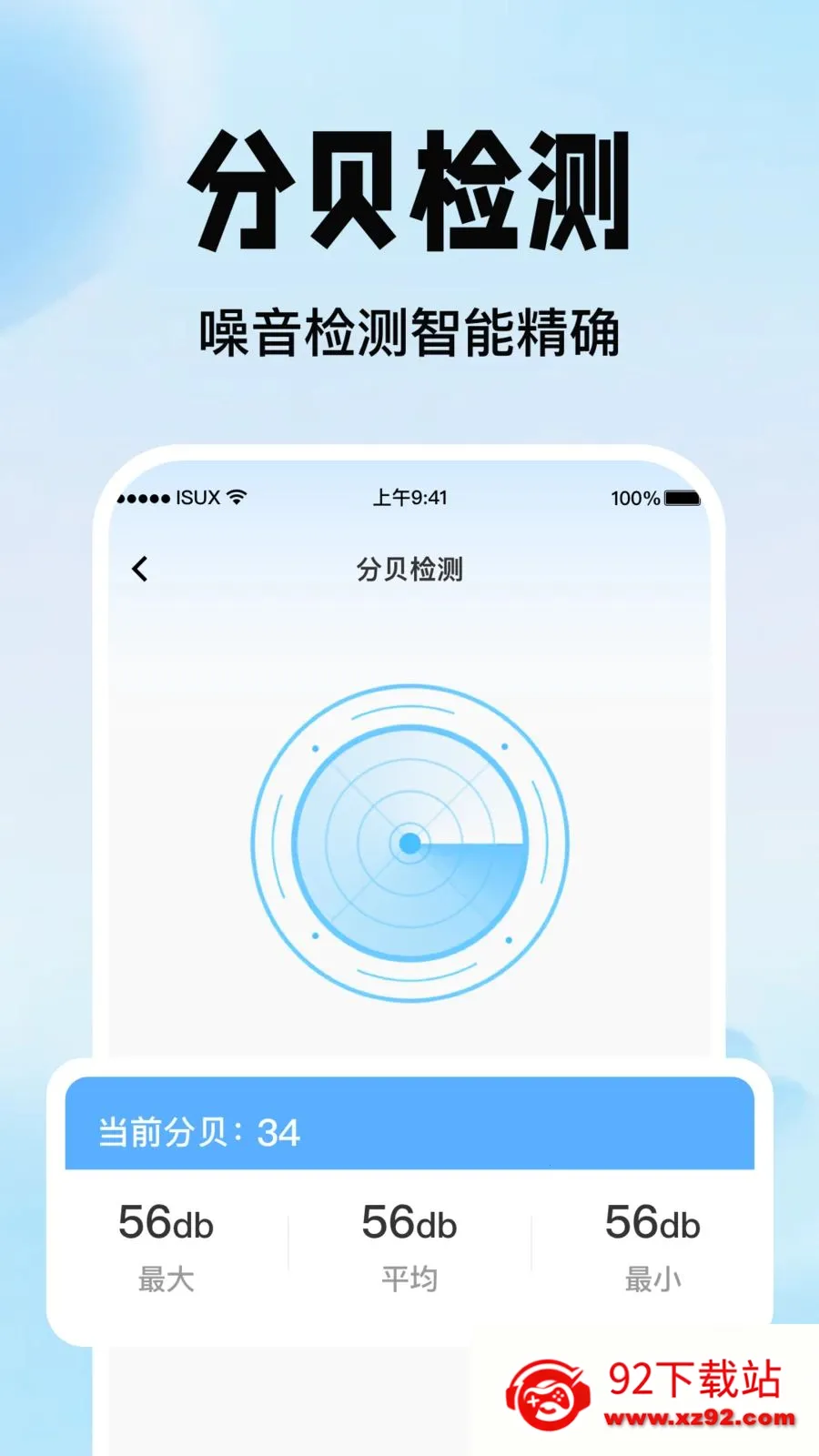Viewport: 819px width, 1456px height.
Task: Tap the 分贝检测 headline text
Action: [x=411, y=191]
